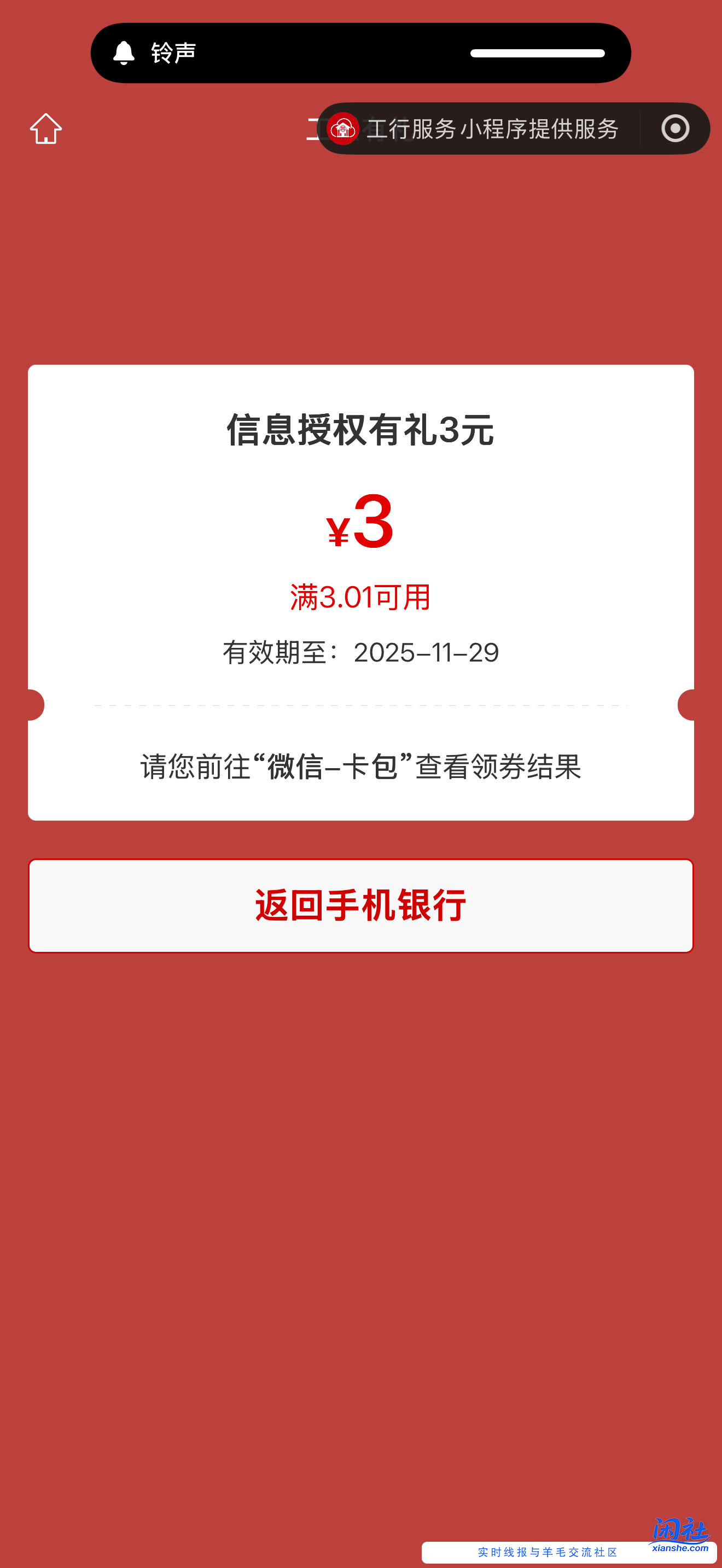Tap the home icon at top left
Image resolution: width=722 pixels, height=1568 pixels.
point(46,128)
